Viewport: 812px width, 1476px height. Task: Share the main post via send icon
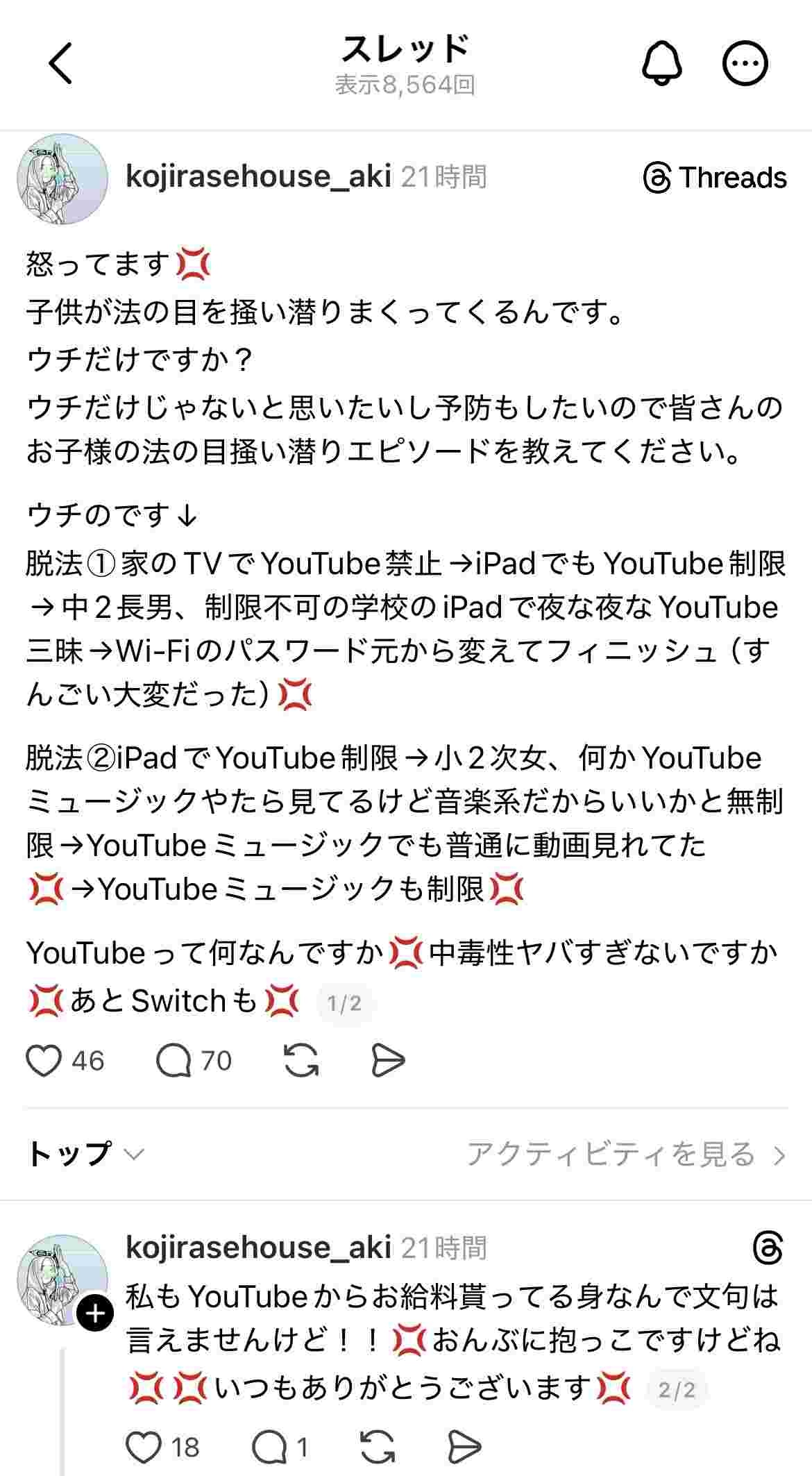(x=388, y=1061)
